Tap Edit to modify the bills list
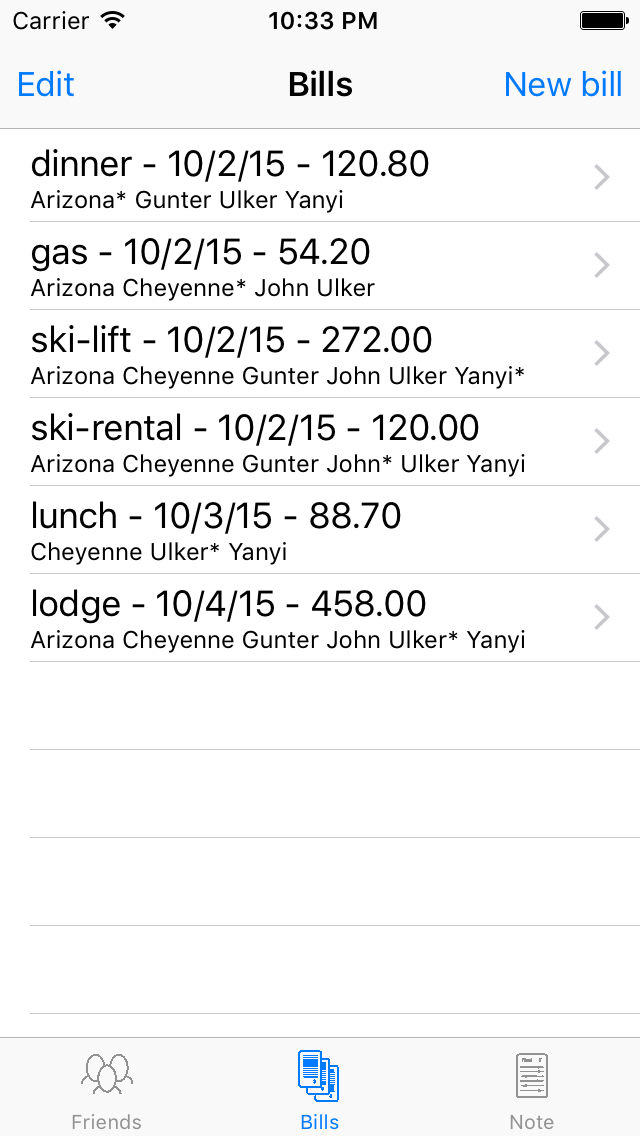 tap(46, 85)
